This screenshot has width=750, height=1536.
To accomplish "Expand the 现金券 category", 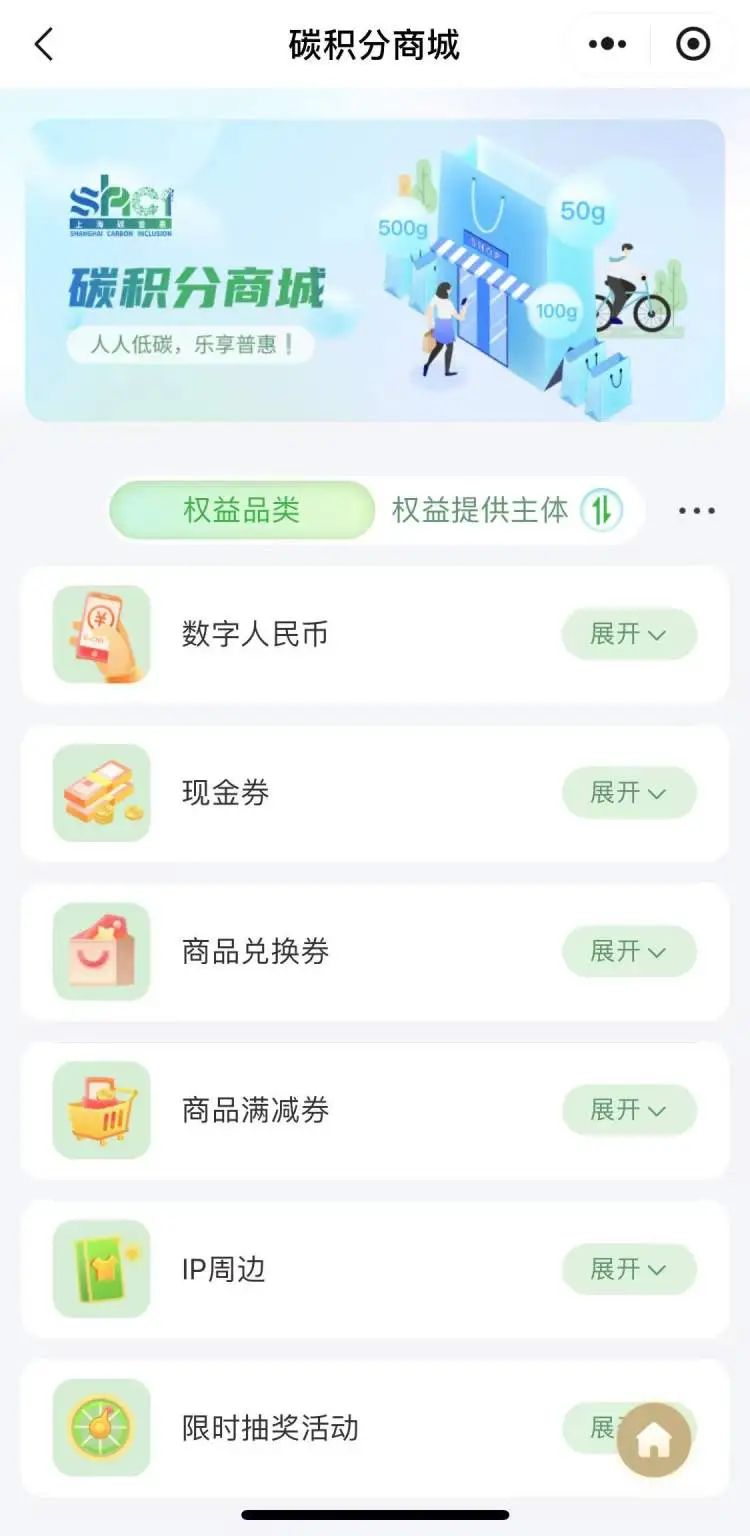I will tap(629, 793).
